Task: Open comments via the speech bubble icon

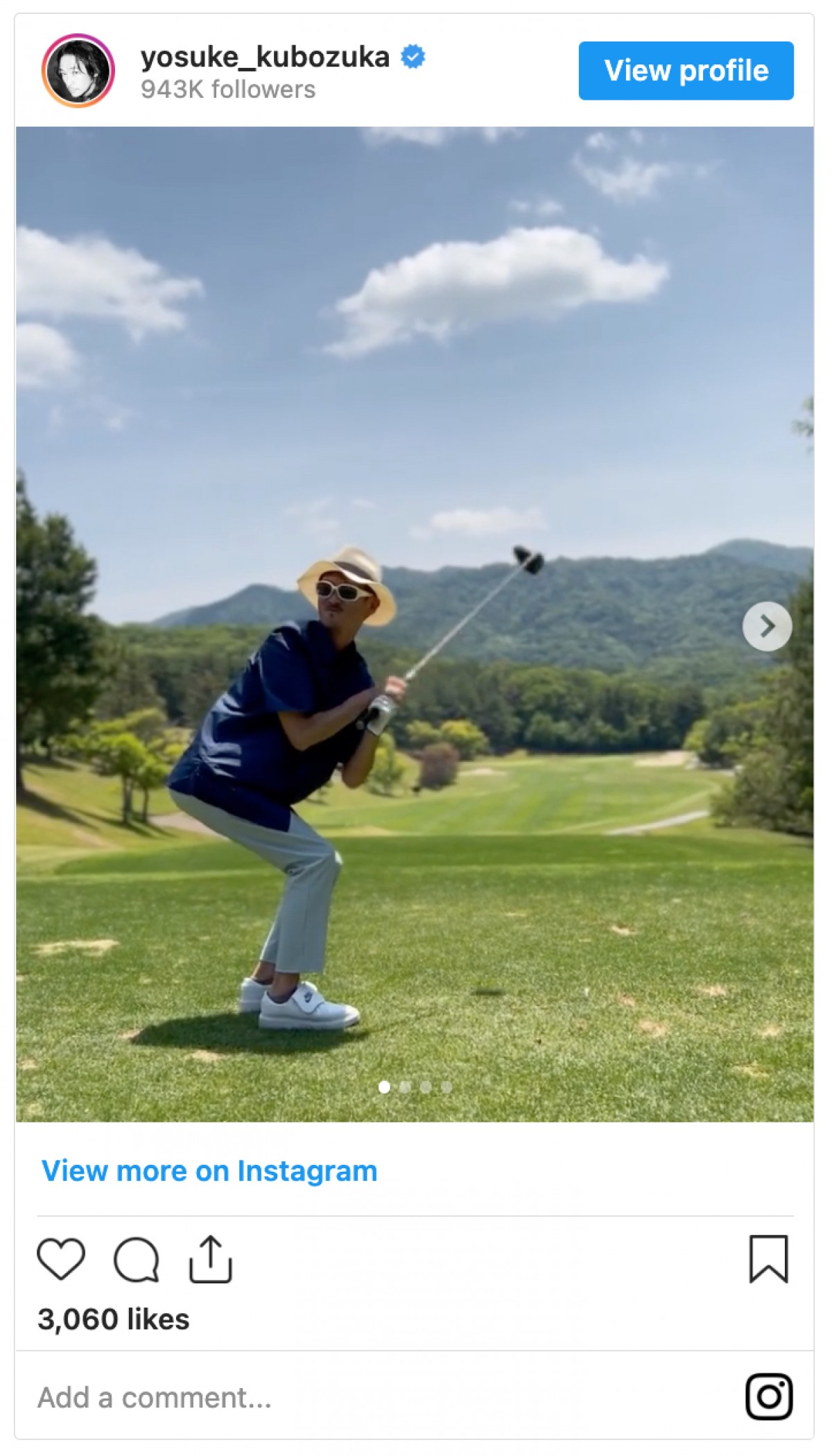Action: click(137, 1259)
